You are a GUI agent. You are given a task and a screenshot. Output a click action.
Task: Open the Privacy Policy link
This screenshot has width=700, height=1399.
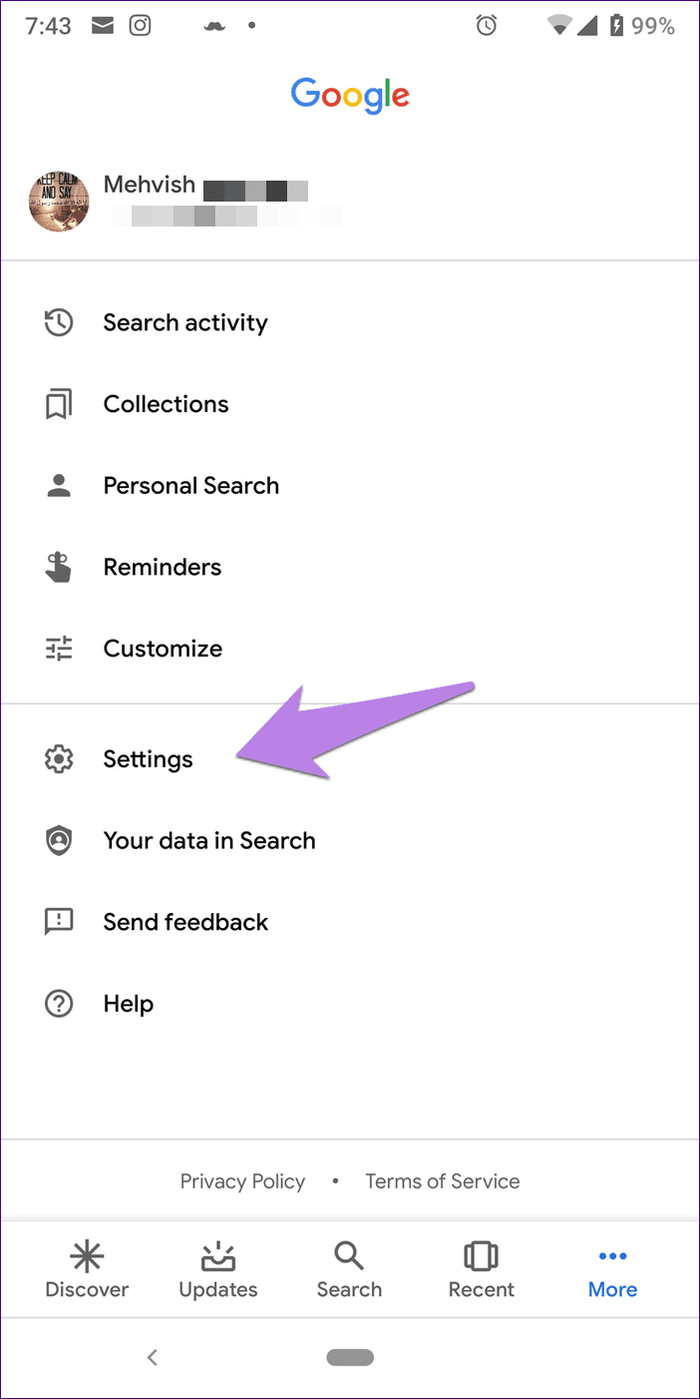[243, 1181]
